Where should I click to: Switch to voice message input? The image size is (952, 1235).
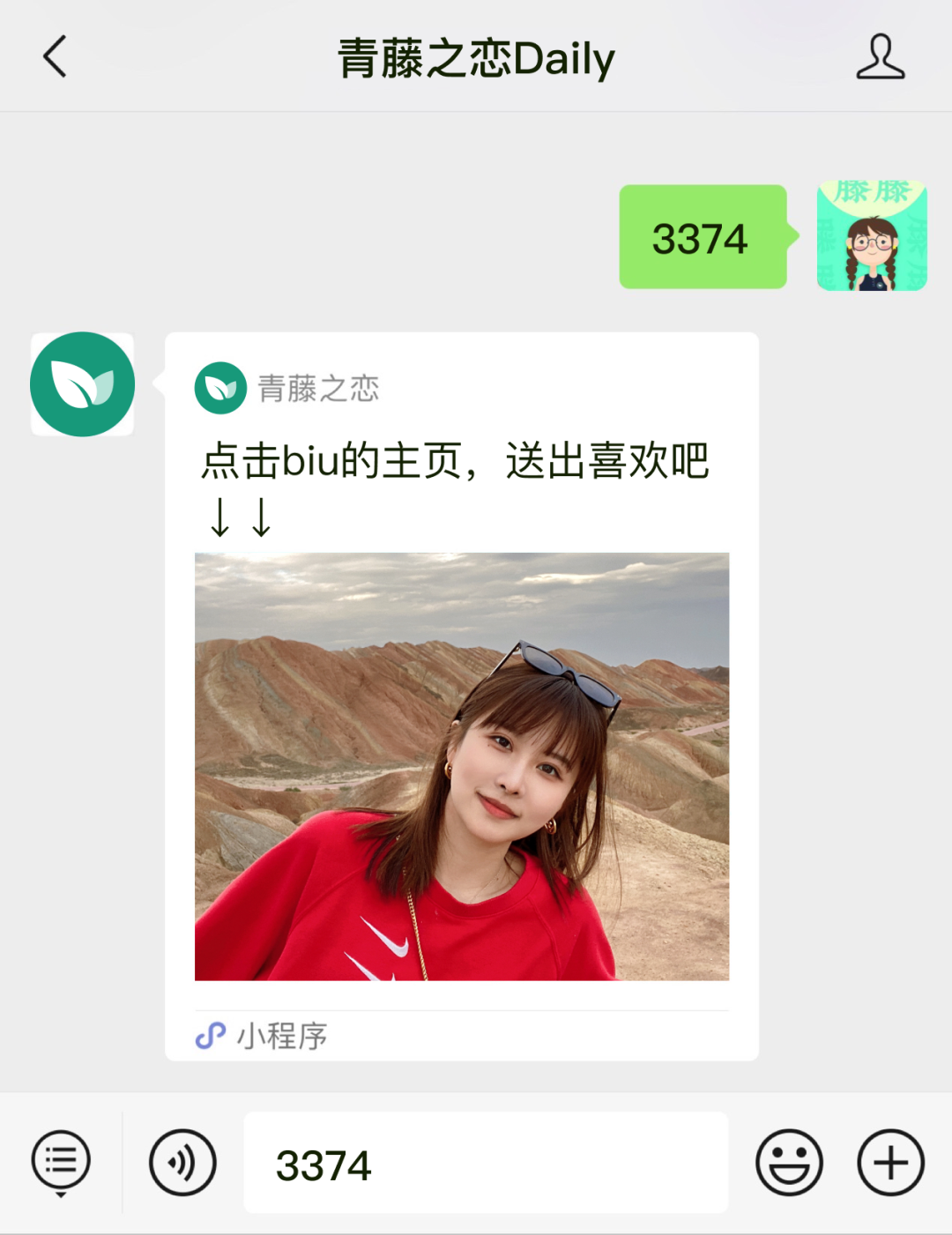click(182, 1163)
